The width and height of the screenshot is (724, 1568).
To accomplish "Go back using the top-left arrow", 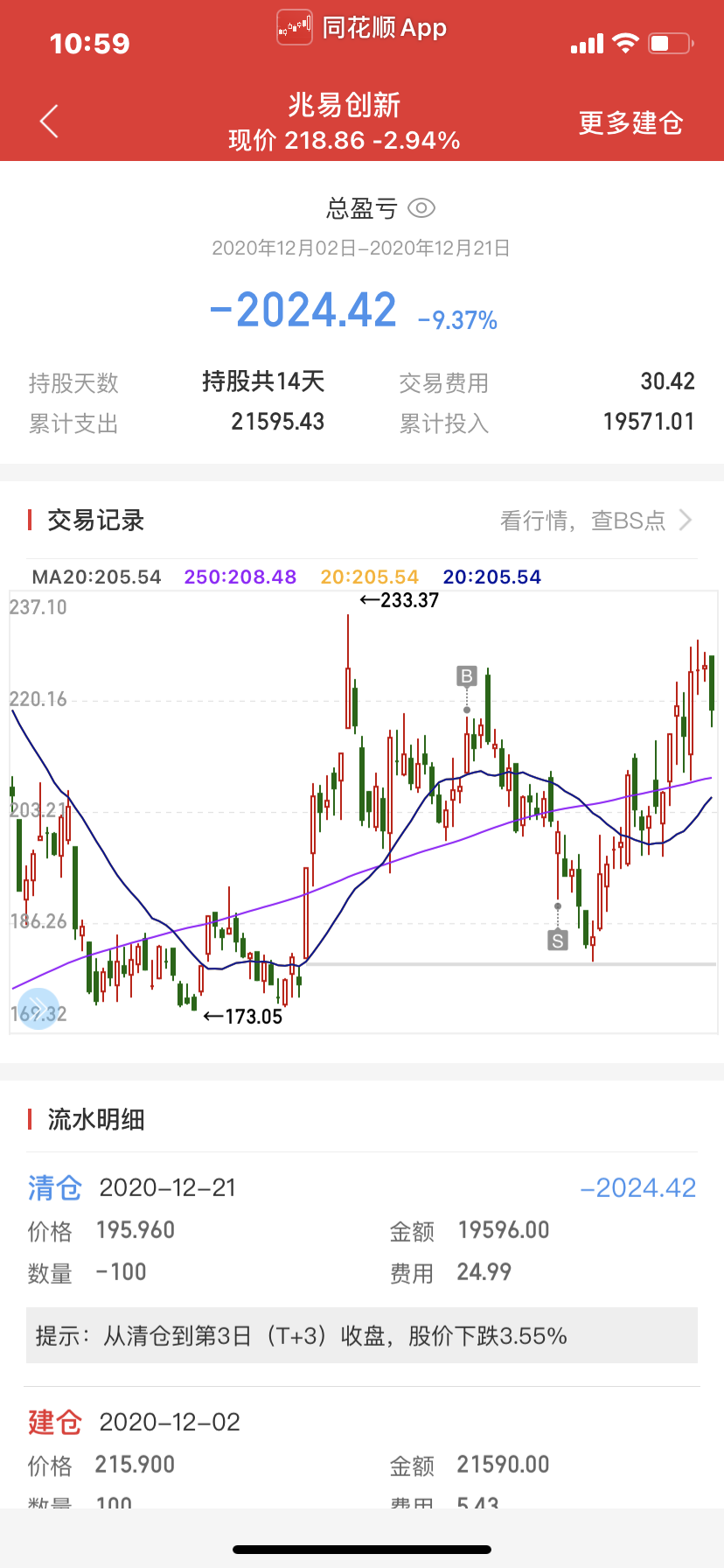I will tap(50, 122).
